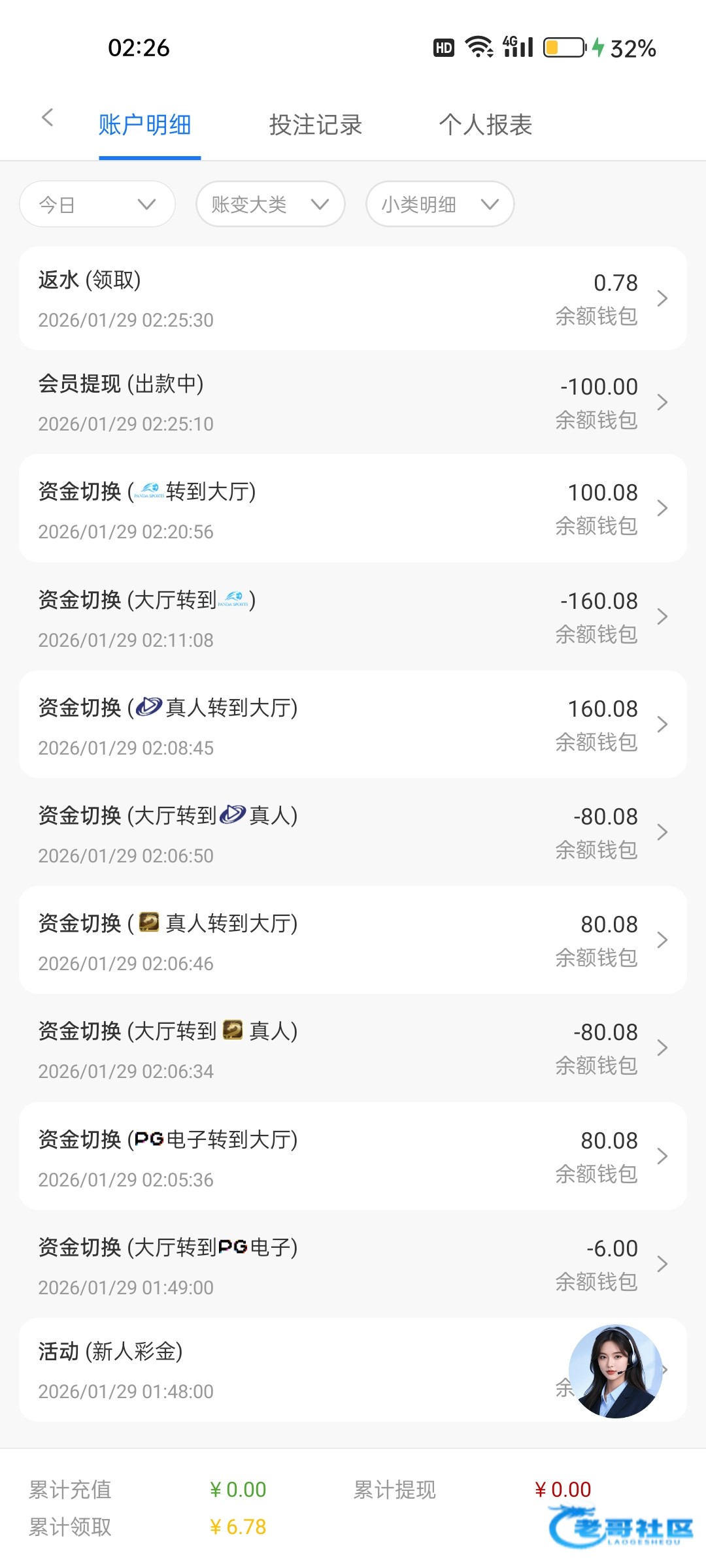The width and height of the screenshot is (706, 1568).
Task: Go back using the top-left arrow
Action: [47, 118]
